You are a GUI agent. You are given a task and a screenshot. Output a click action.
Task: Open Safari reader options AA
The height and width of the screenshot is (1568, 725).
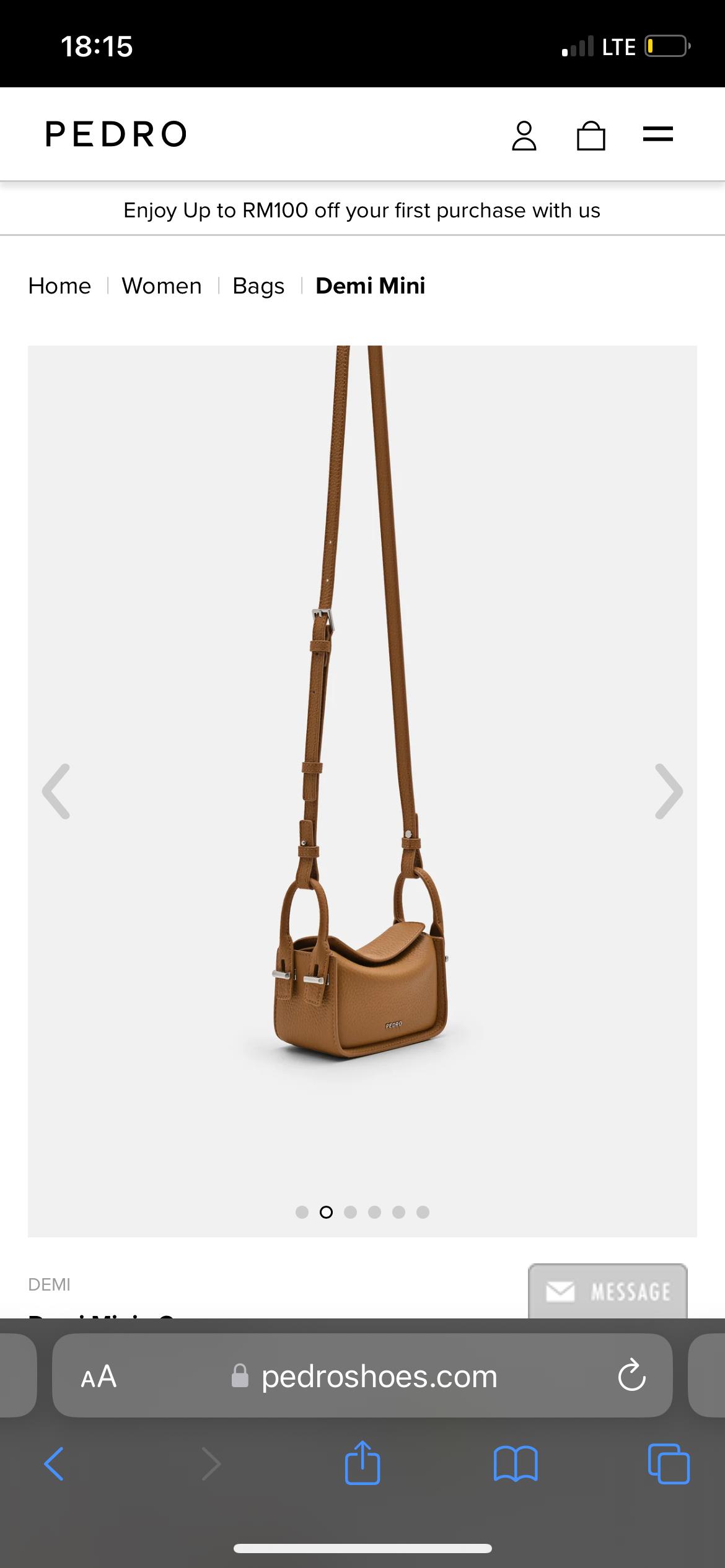click(99, 1377)
